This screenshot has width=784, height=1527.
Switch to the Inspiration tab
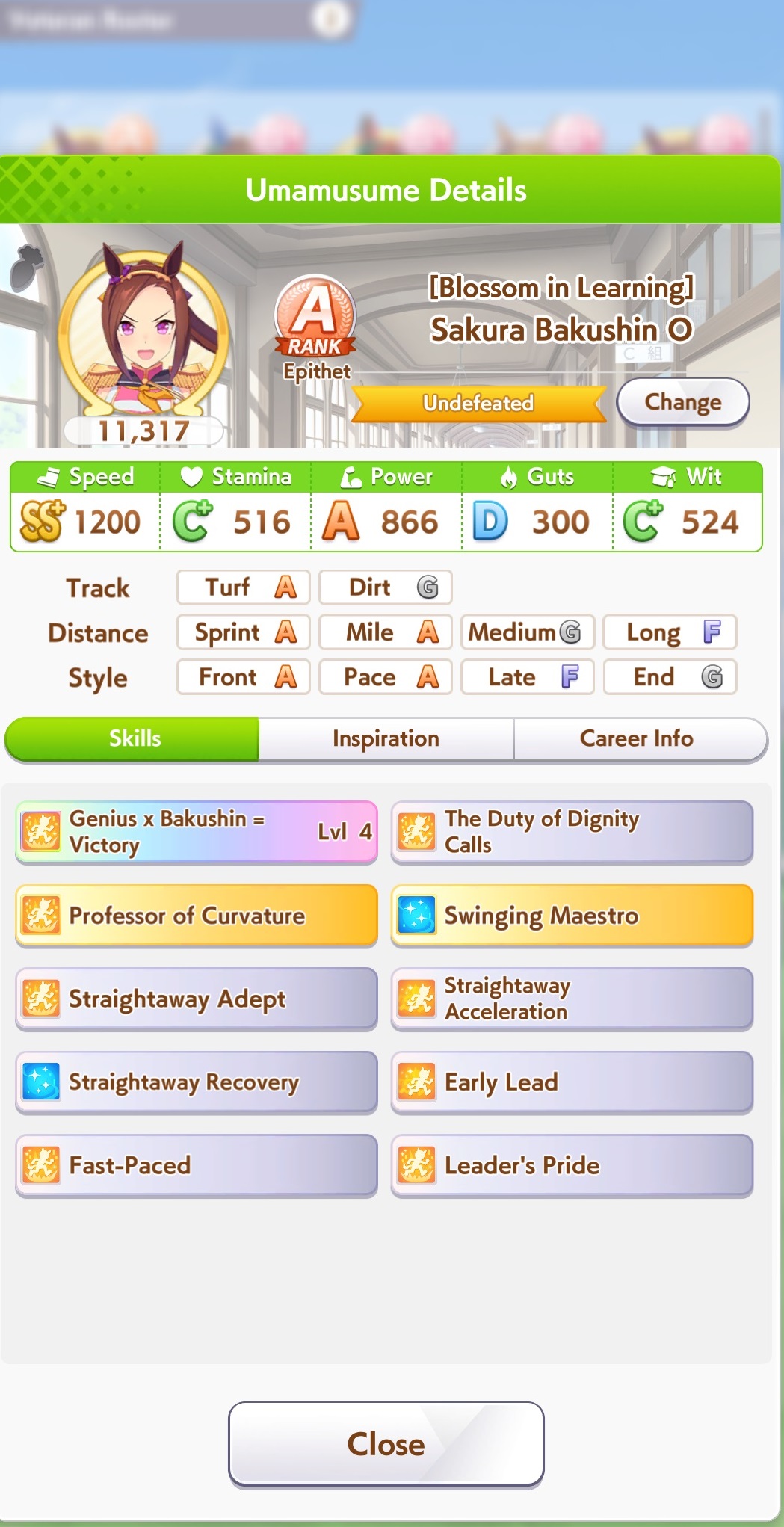pos(386,738)
